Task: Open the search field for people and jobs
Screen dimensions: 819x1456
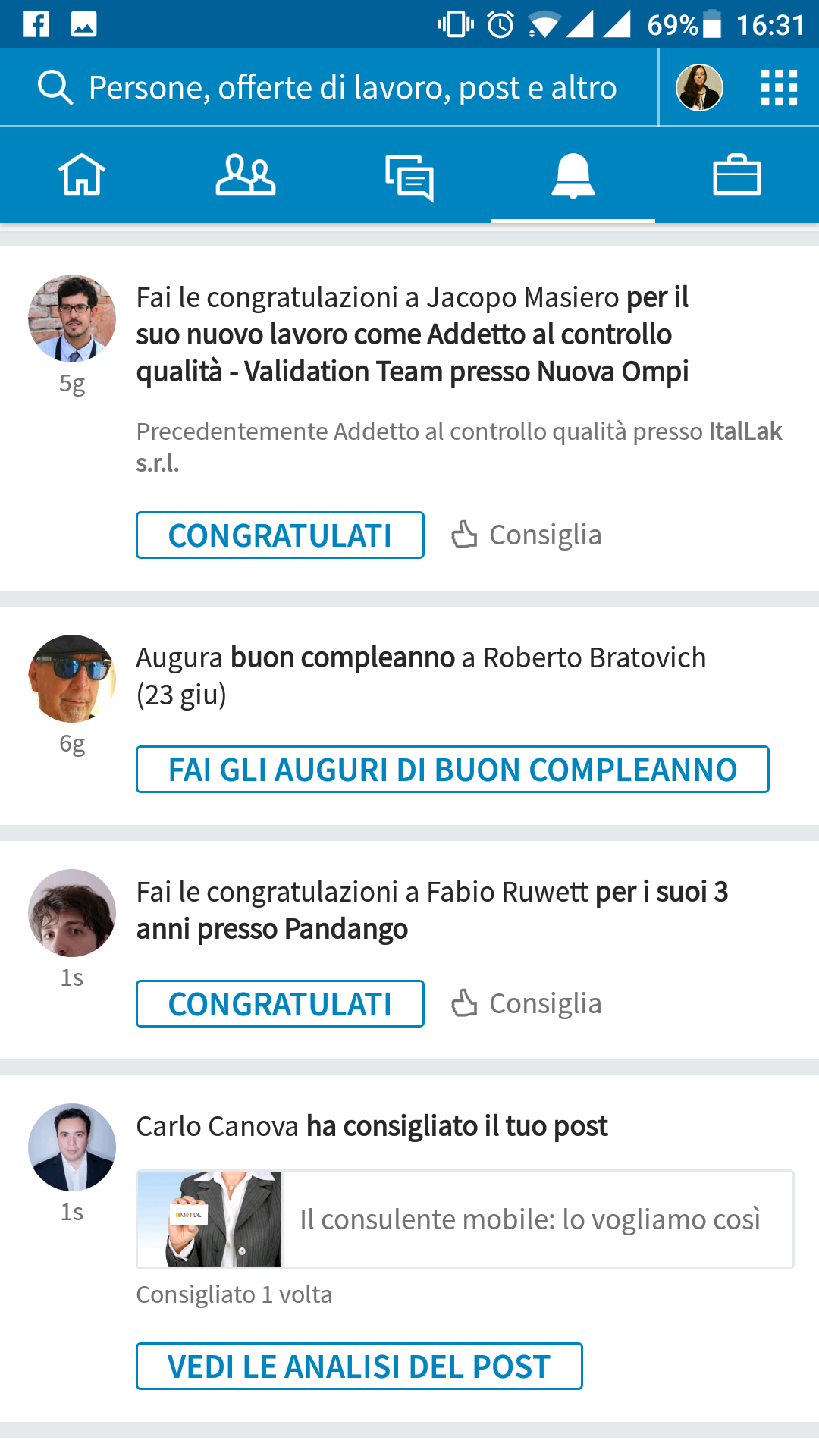Action: coord(328,87)
